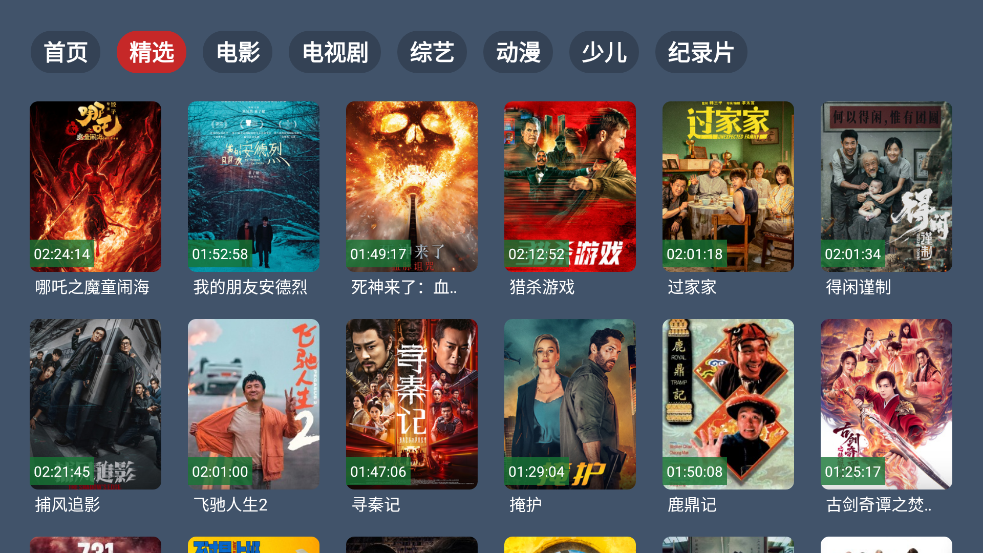Switch to the 电视剧 tab
This screenshot has width=983, height=553.
[335, 52]
